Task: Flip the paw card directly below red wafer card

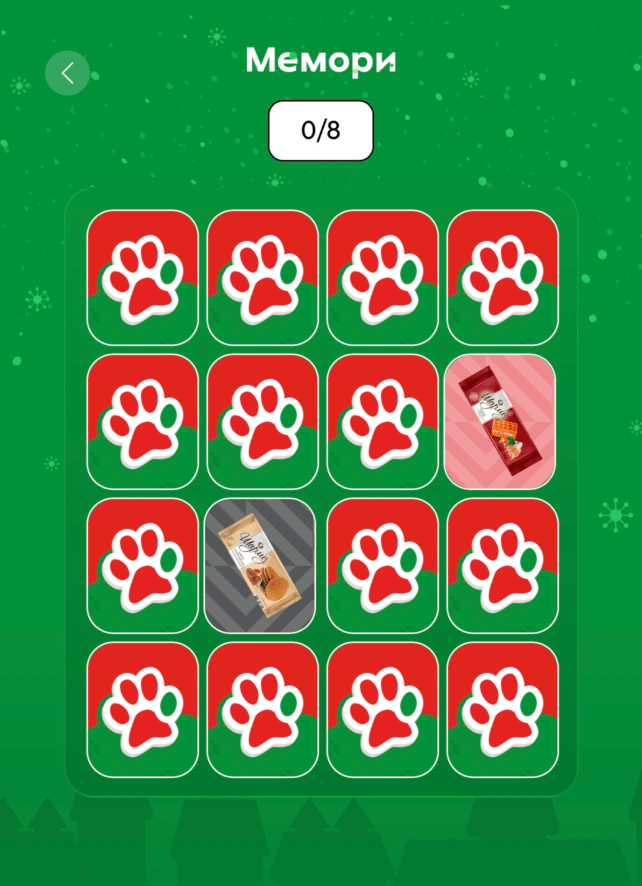Action: pos(501,565)
